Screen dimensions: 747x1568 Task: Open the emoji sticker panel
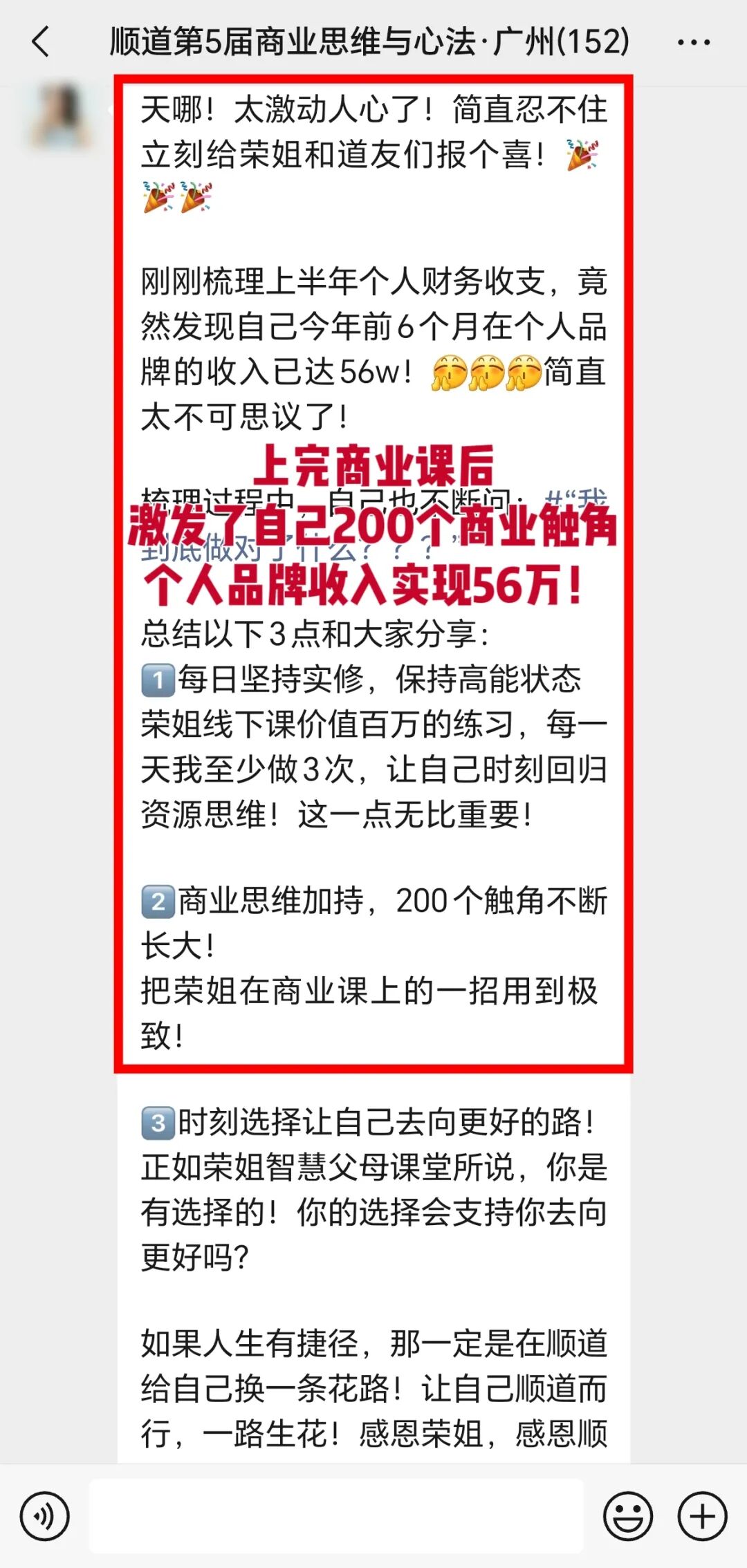pos(628,1517)
